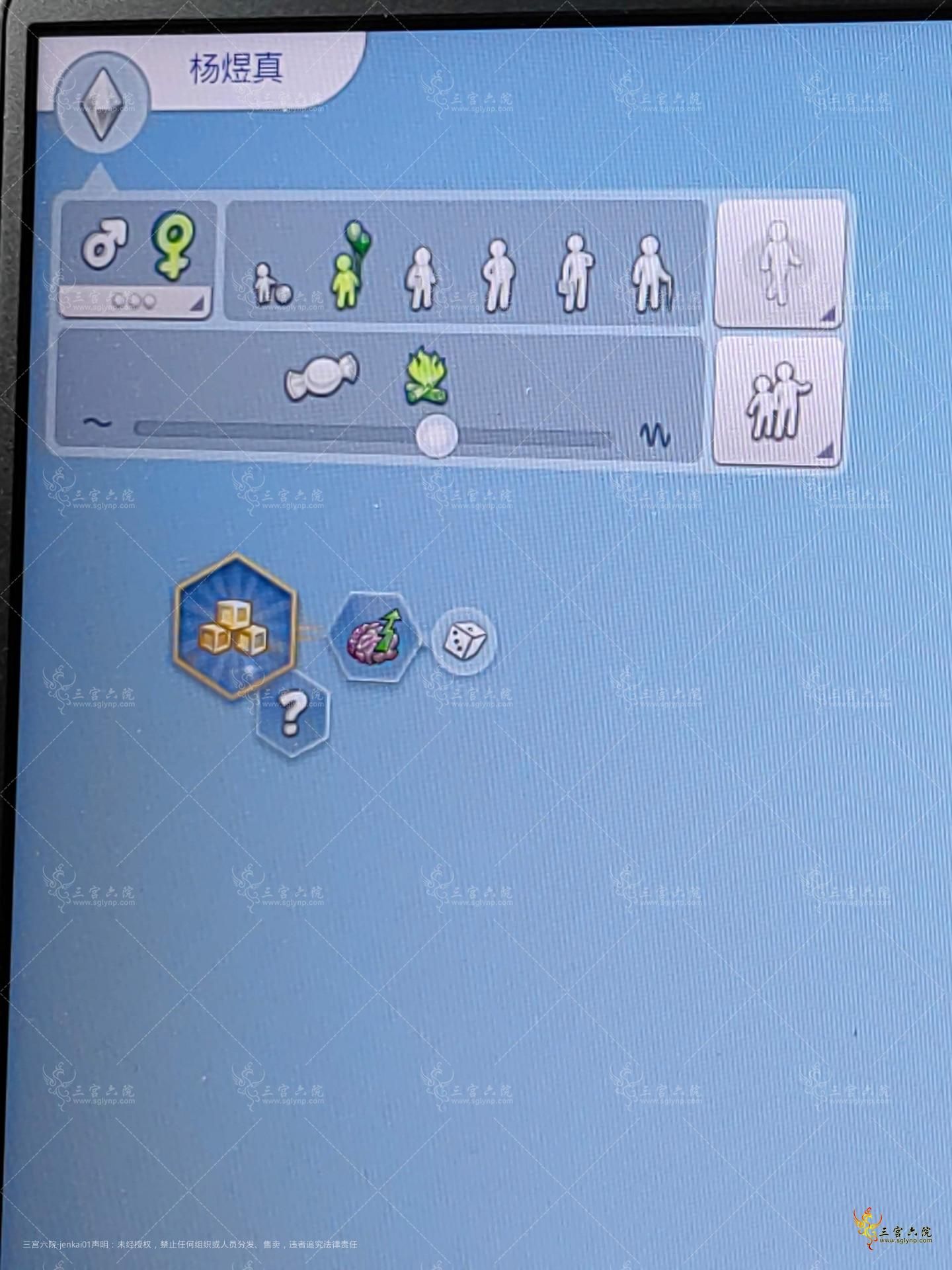Select the female gender symbol

coord(173,242)
